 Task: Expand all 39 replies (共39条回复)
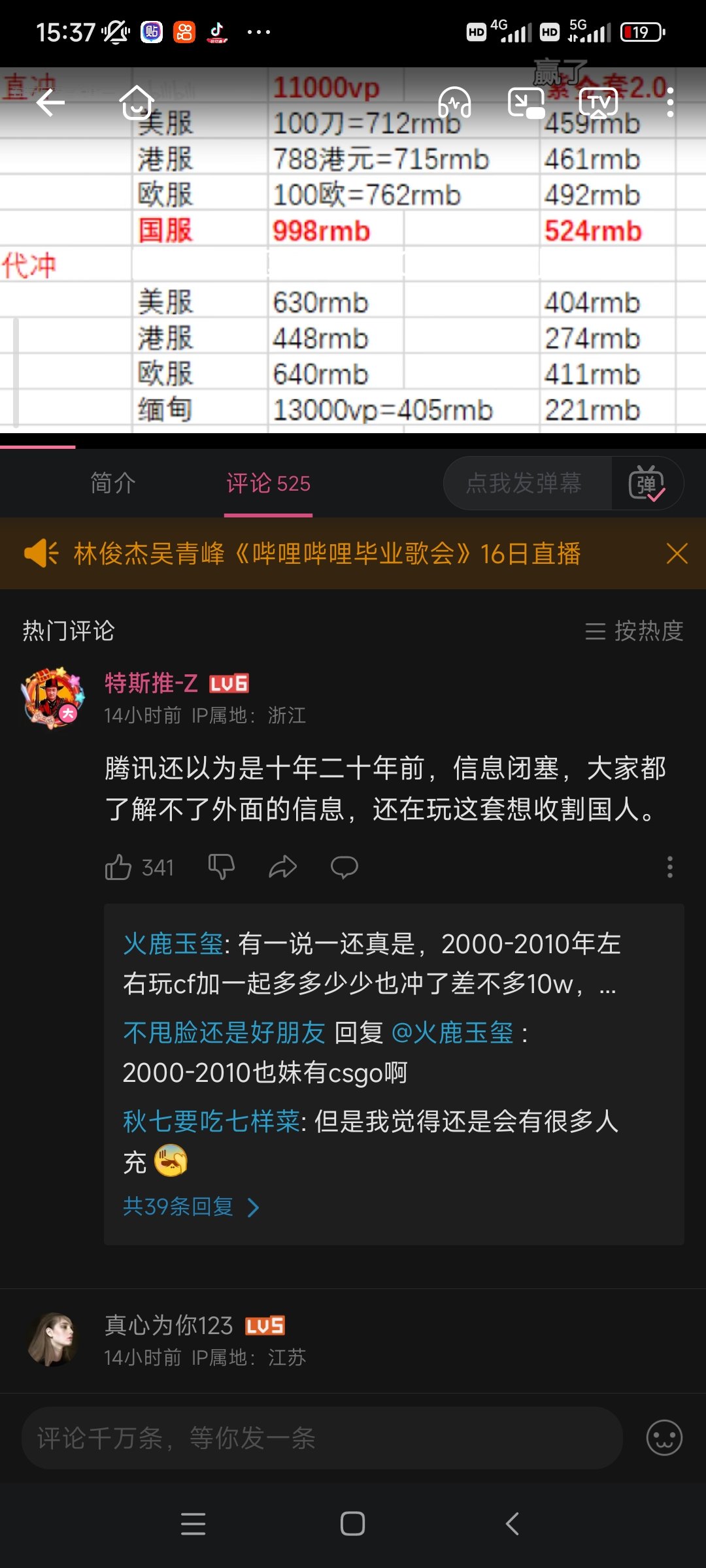coord(191,1206)
